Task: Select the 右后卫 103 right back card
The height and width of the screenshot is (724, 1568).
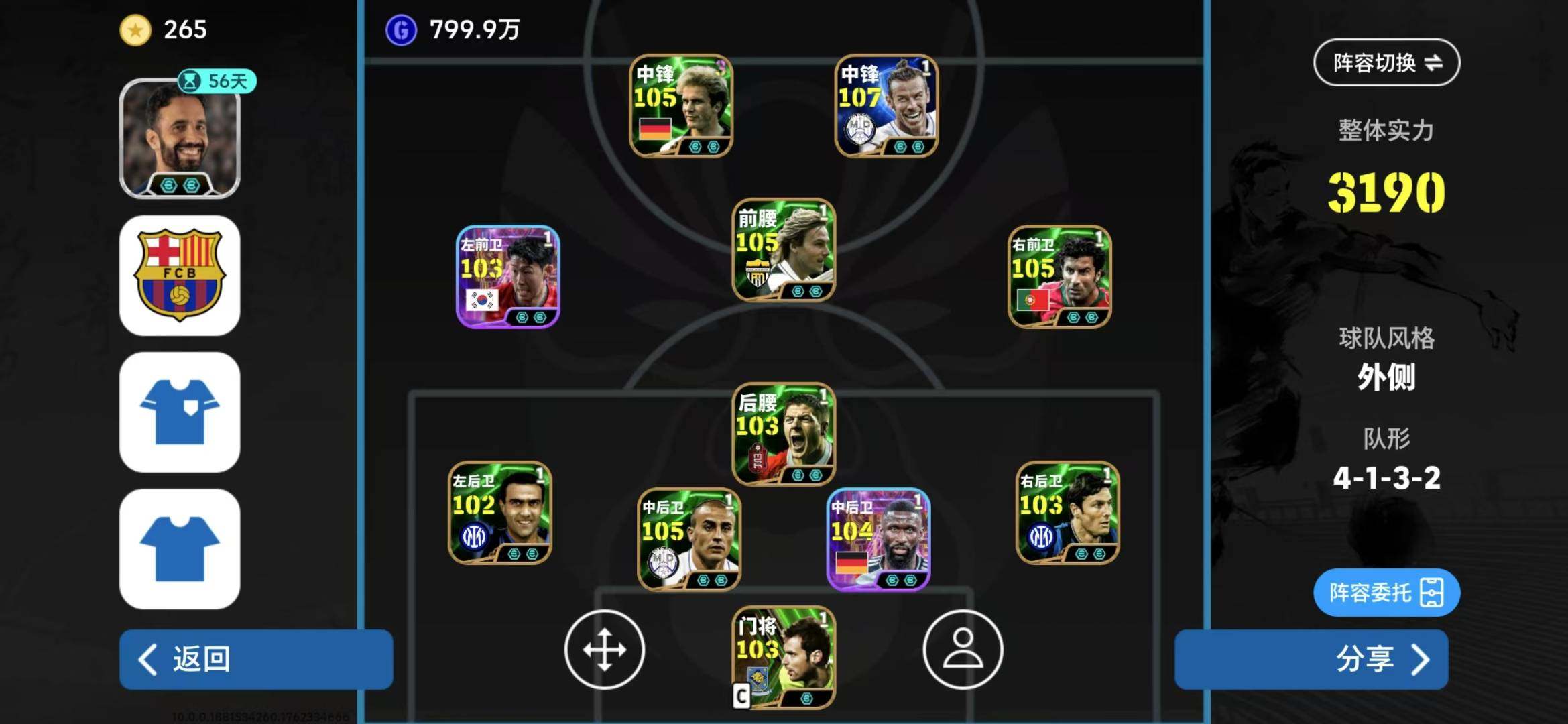Action: click(1067, 513)
